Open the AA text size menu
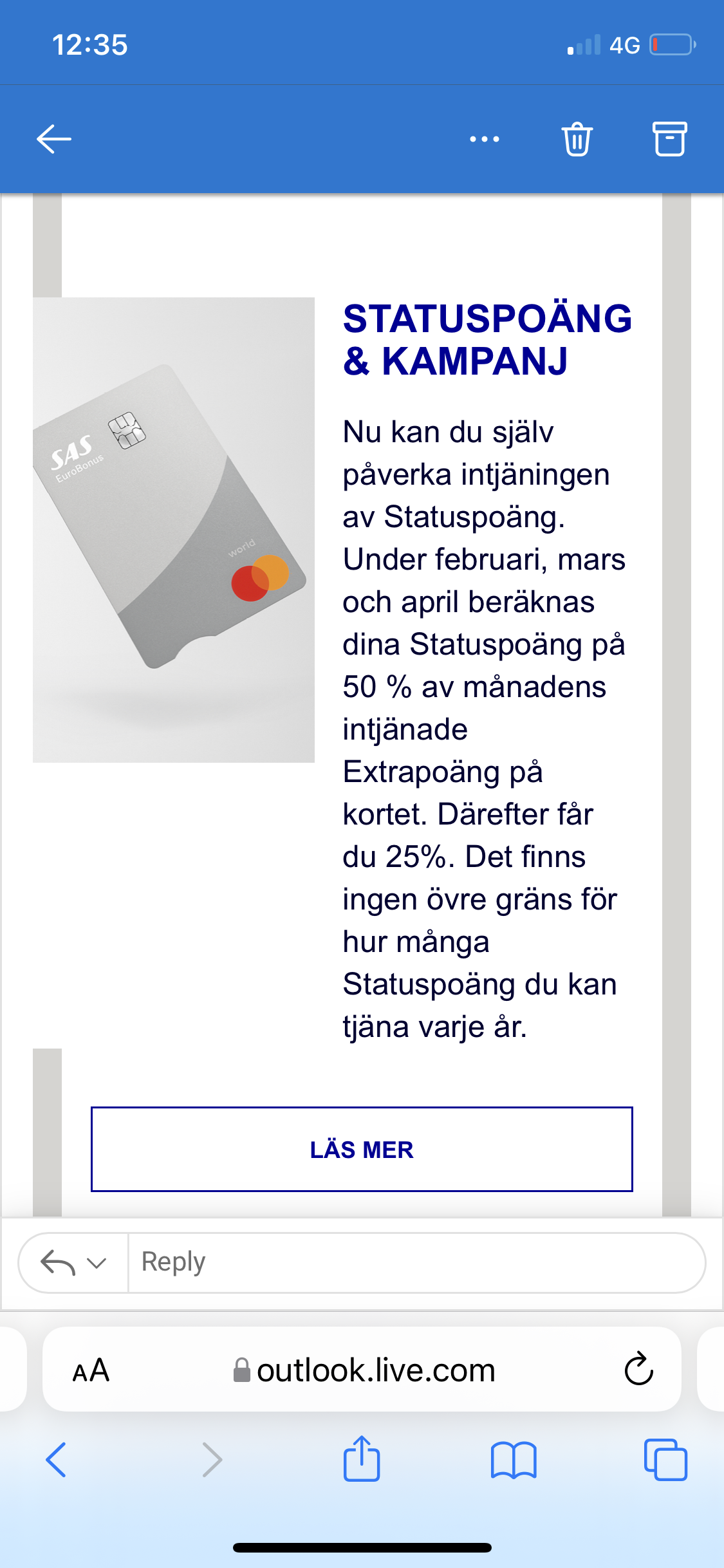This screenshot has width=724, height=1568. [91, 1370]
